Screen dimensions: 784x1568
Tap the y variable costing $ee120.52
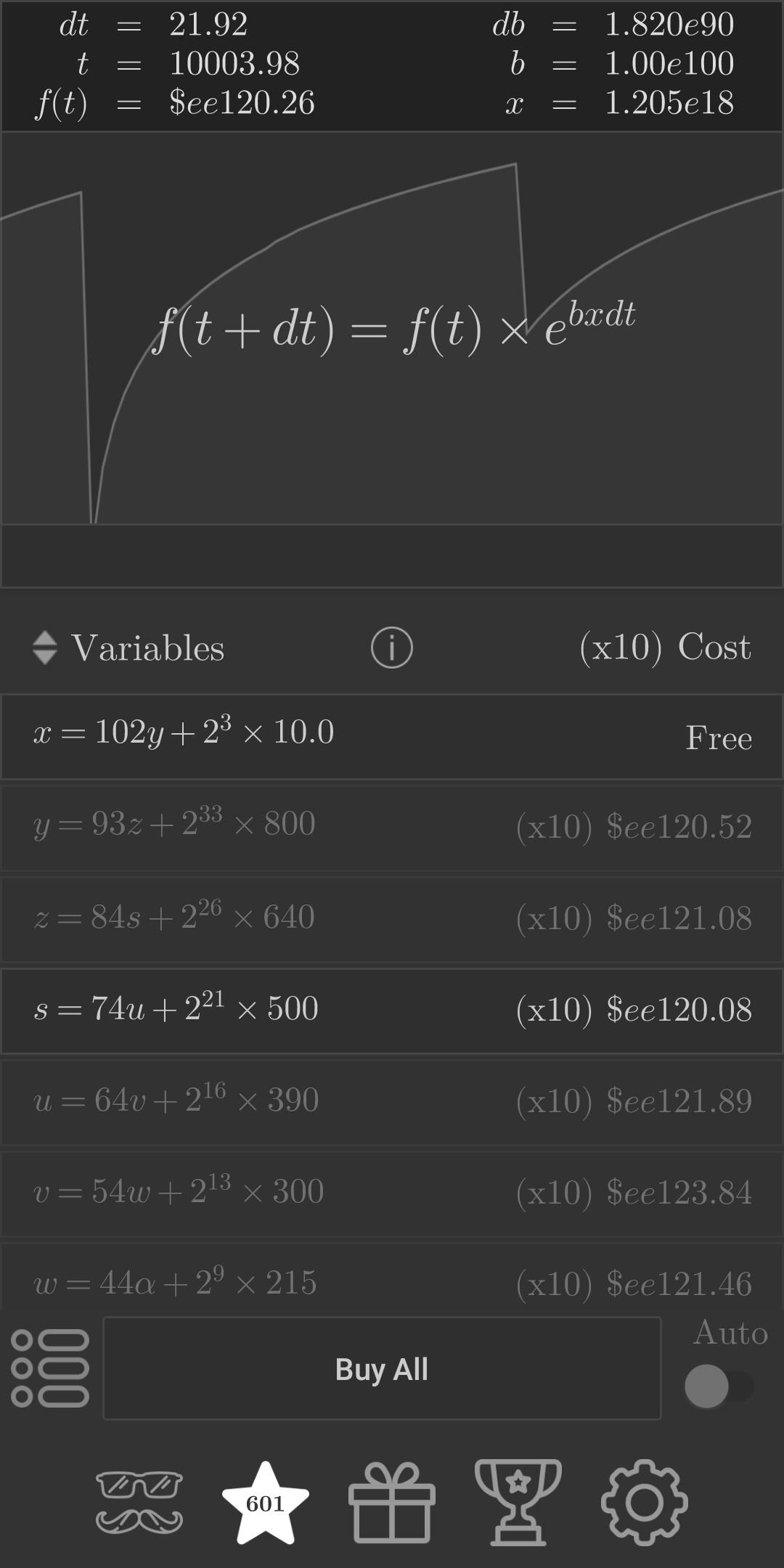[x=392, y=828]
